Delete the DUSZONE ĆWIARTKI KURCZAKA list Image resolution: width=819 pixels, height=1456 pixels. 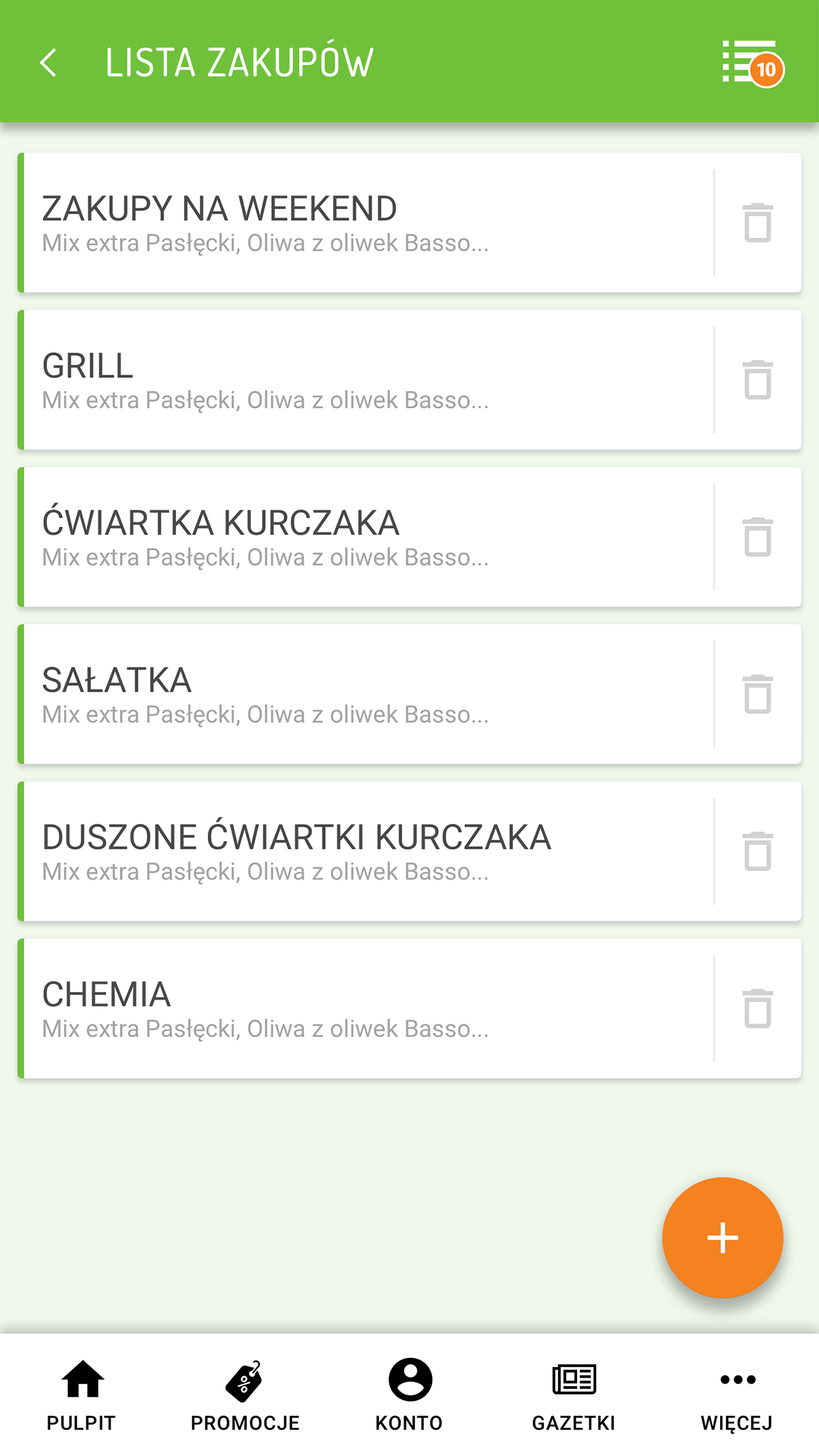757,851
